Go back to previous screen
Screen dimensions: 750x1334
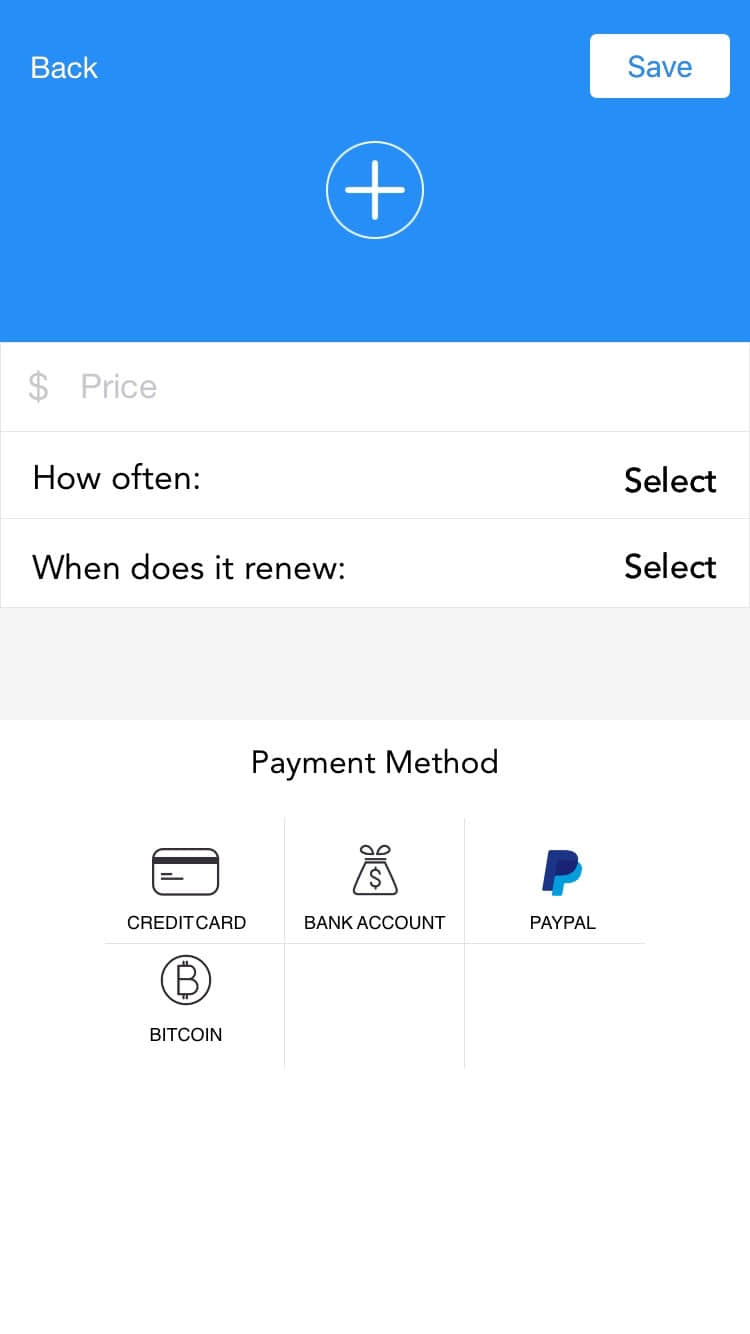coord(64,67)
